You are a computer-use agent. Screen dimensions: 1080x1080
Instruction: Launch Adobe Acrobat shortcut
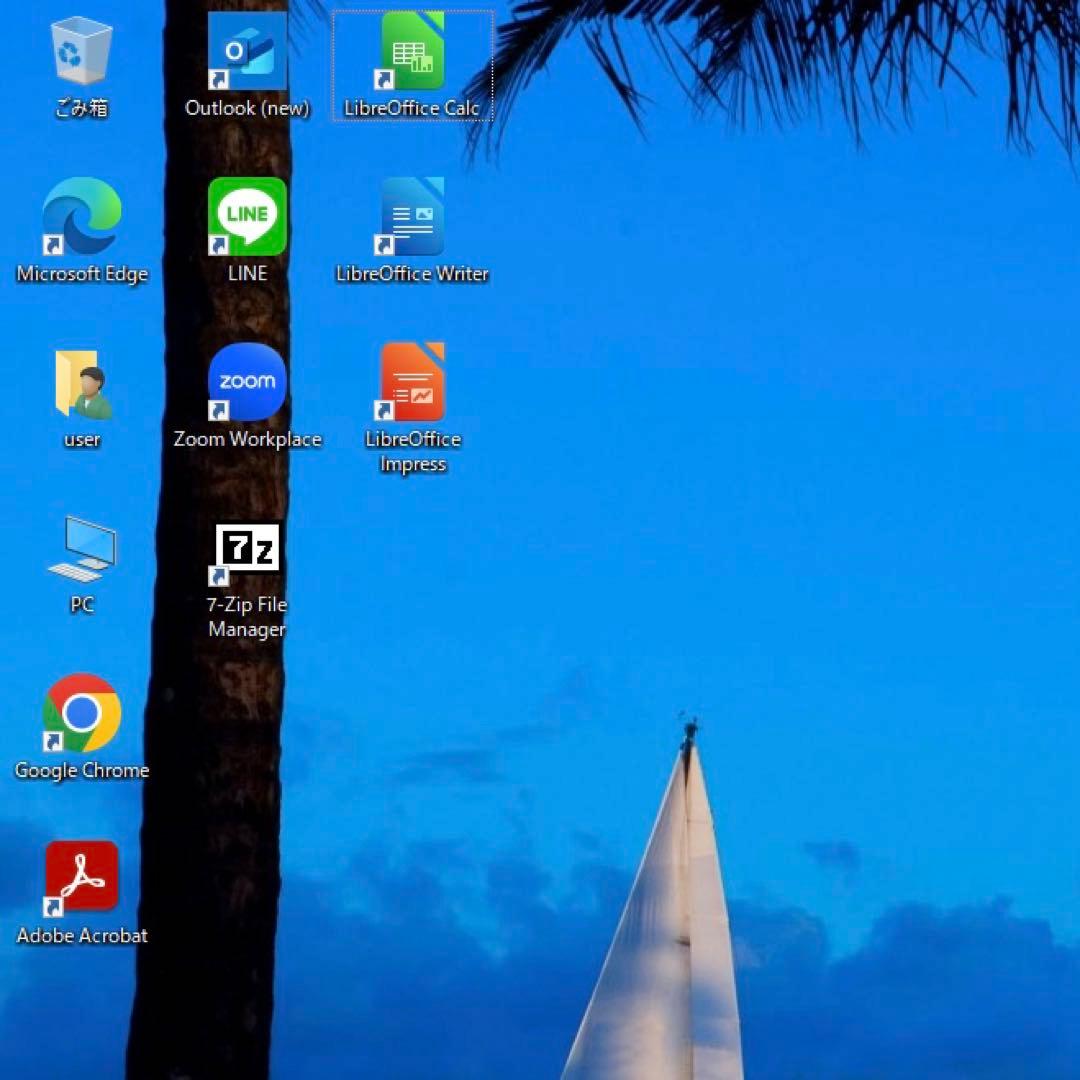(82, 878)
